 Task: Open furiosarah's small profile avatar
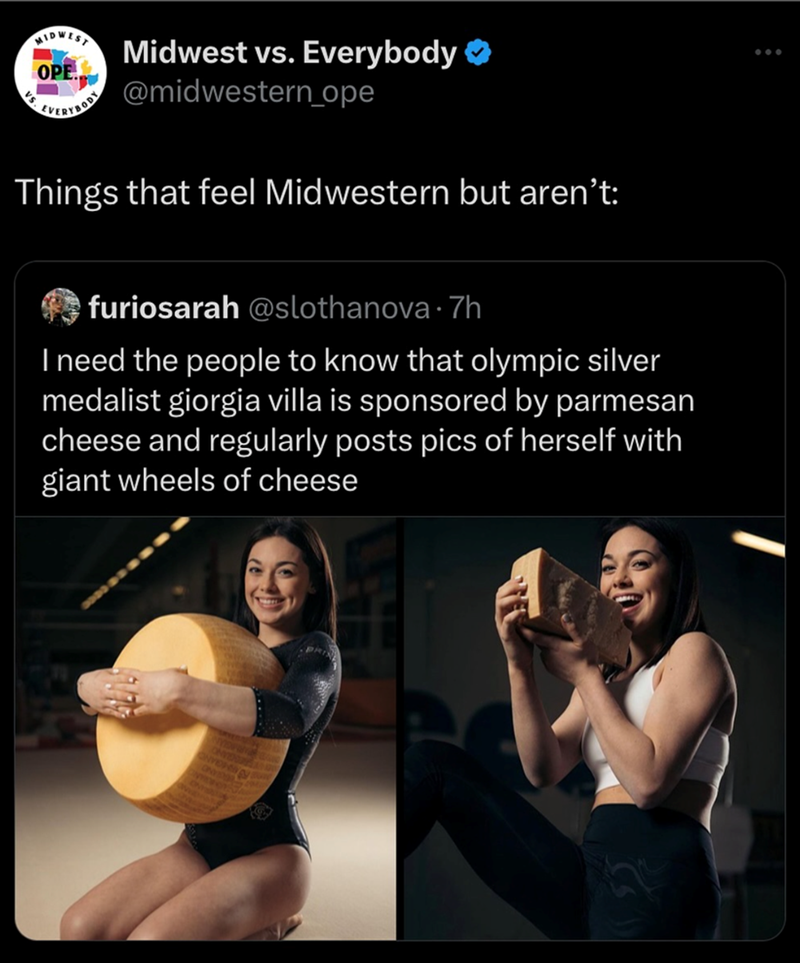pyautogui.click(x=61, y=307)
